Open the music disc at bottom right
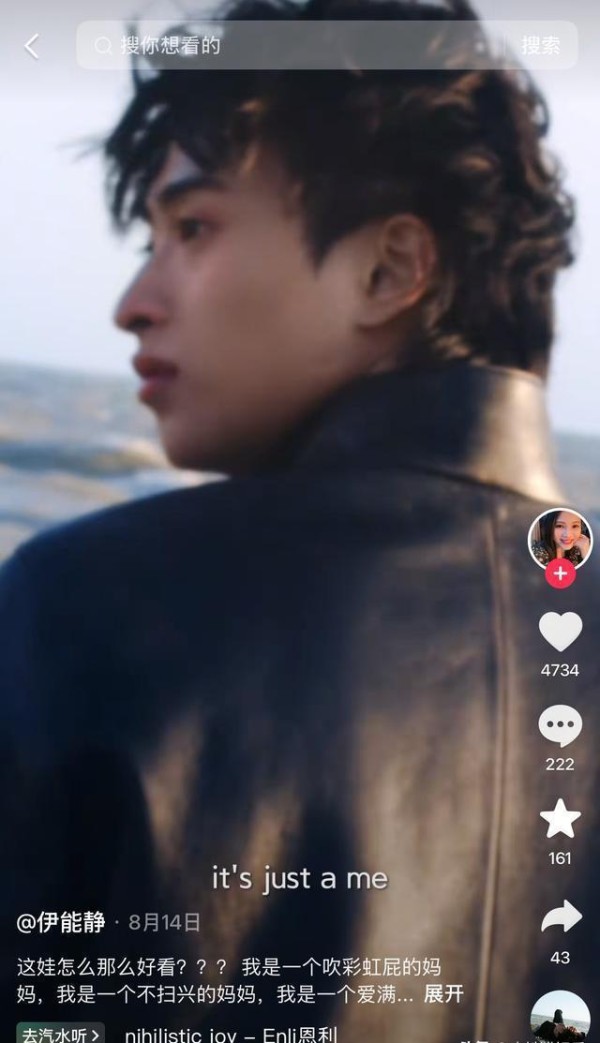 click(560, 1020)
